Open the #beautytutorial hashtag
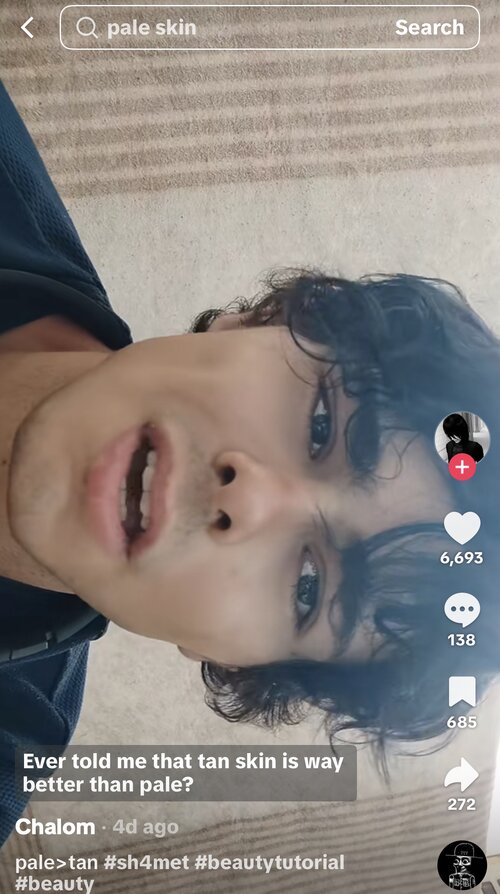 click(270, 862)
